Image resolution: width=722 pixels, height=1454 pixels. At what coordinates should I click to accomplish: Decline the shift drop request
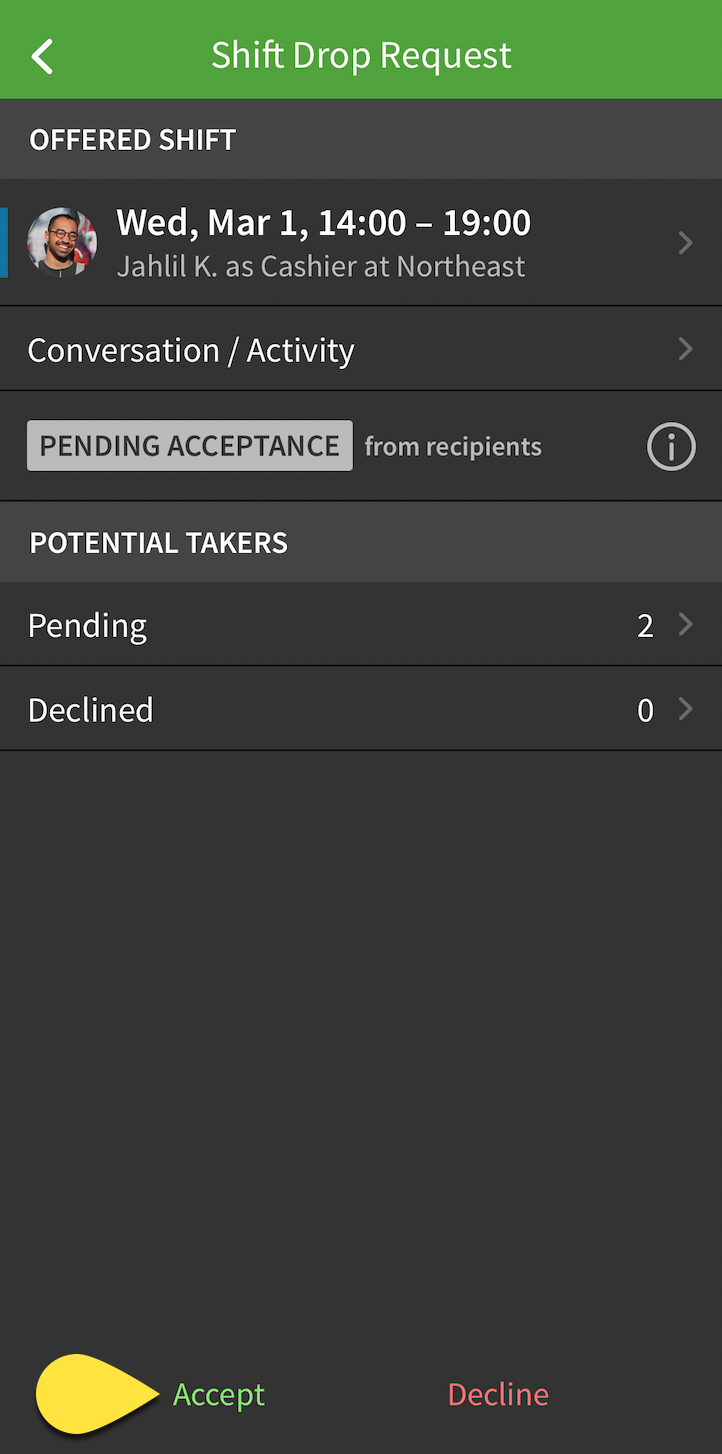498,1394
